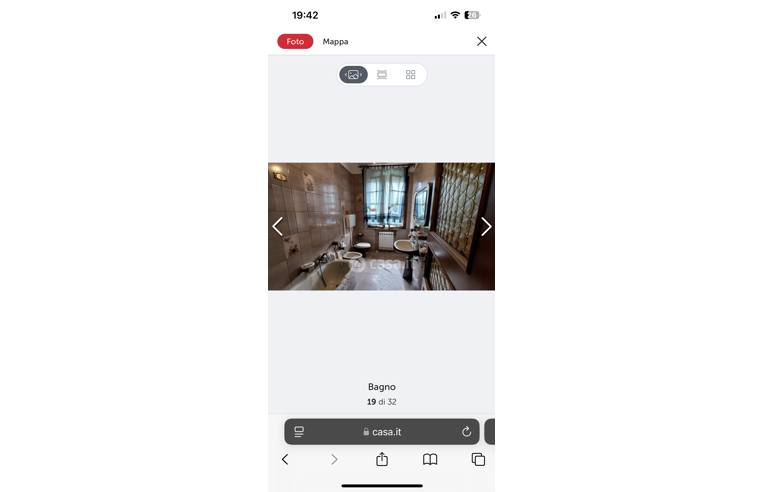Go back in Safari

[285, 459]
